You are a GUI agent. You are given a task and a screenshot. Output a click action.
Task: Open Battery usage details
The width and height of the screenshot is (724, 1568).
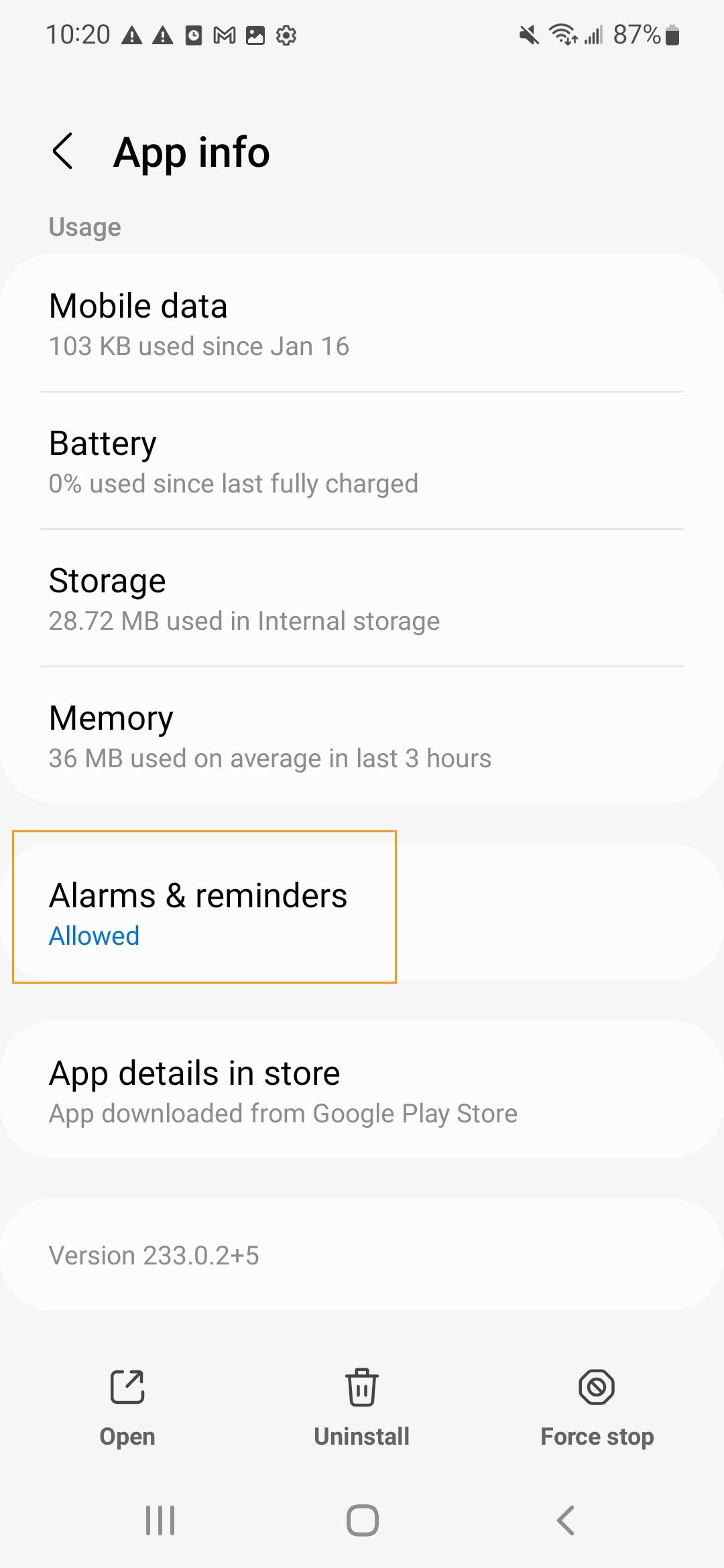[x=362, y=462]
